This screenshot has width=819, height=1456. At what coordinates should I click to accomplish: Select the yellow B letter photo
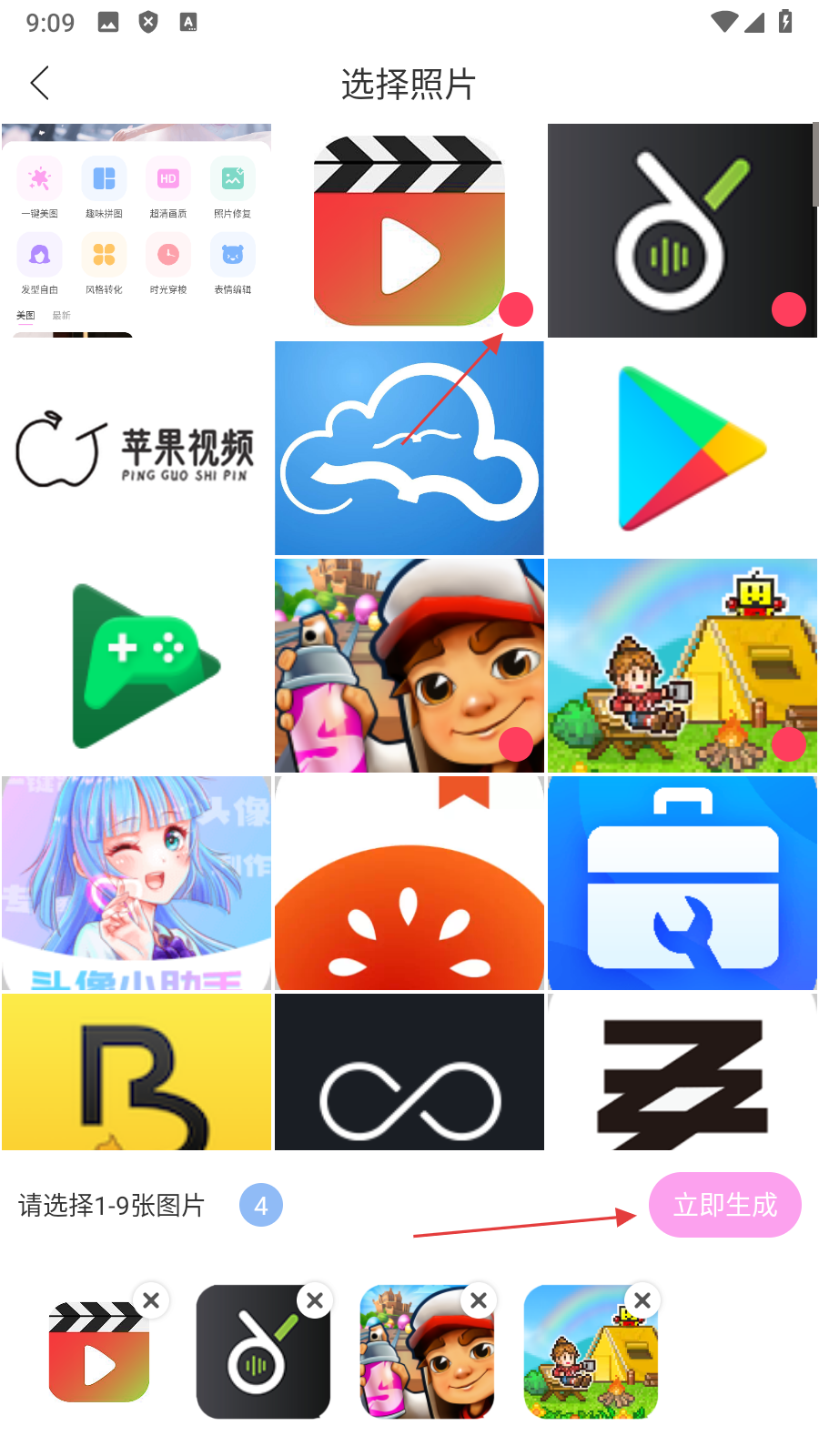click(136, 1072)
